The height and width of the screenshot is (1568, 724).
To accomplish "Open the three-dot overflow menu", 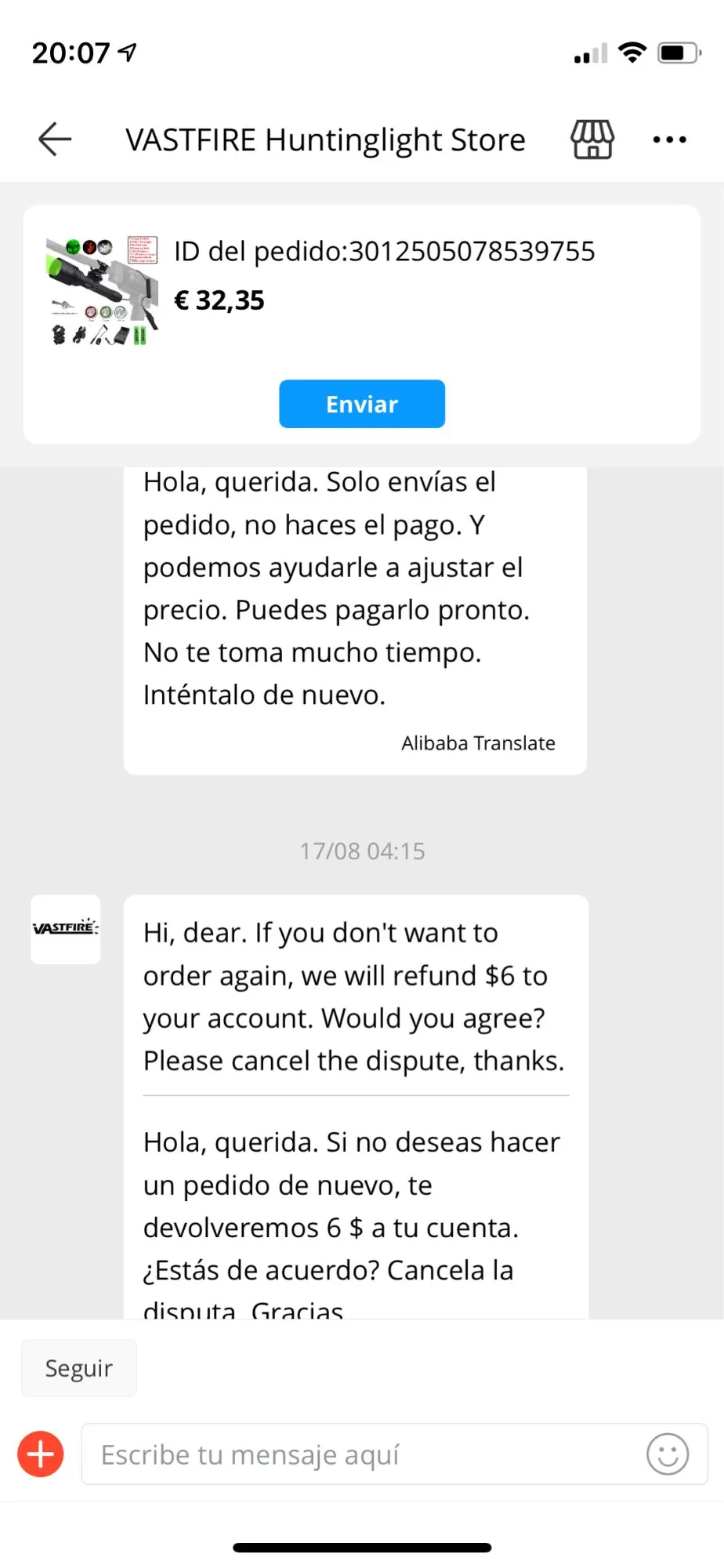I will coord(669,140).
